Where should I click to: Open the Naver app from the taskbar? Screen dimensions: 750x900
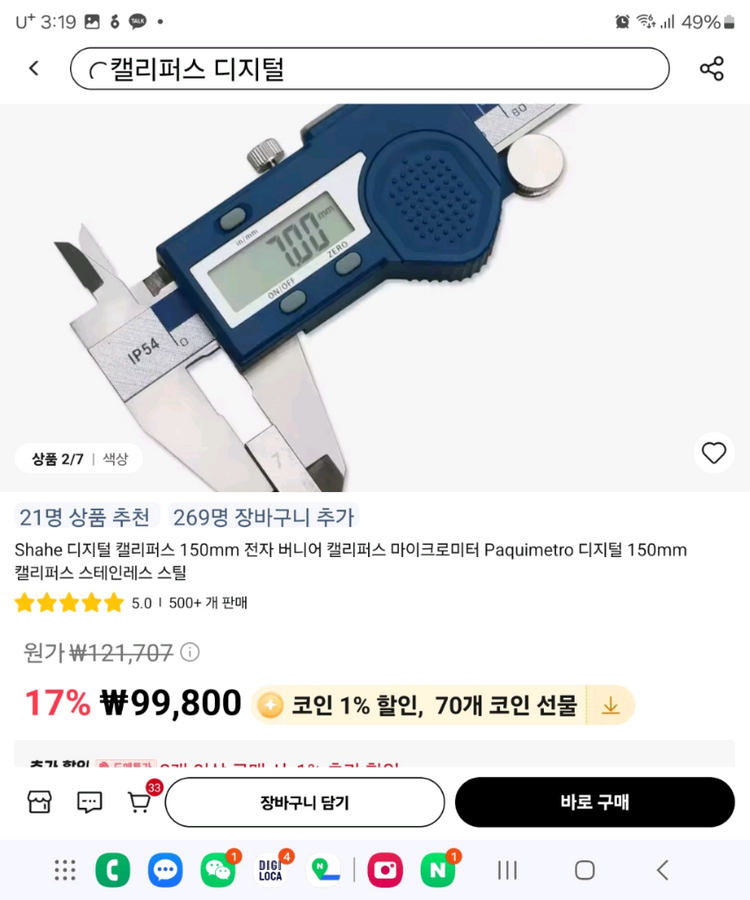tap(438, 870)
